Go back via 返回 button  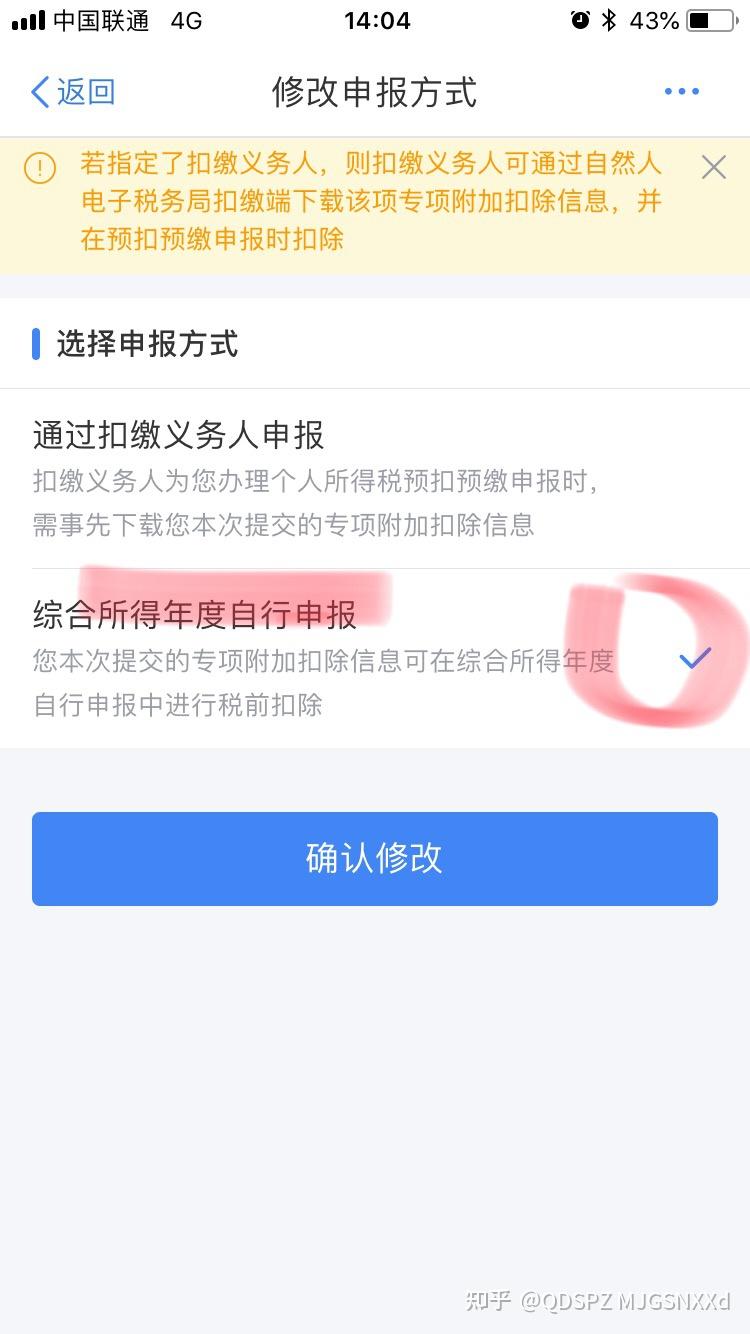[72, 92]
